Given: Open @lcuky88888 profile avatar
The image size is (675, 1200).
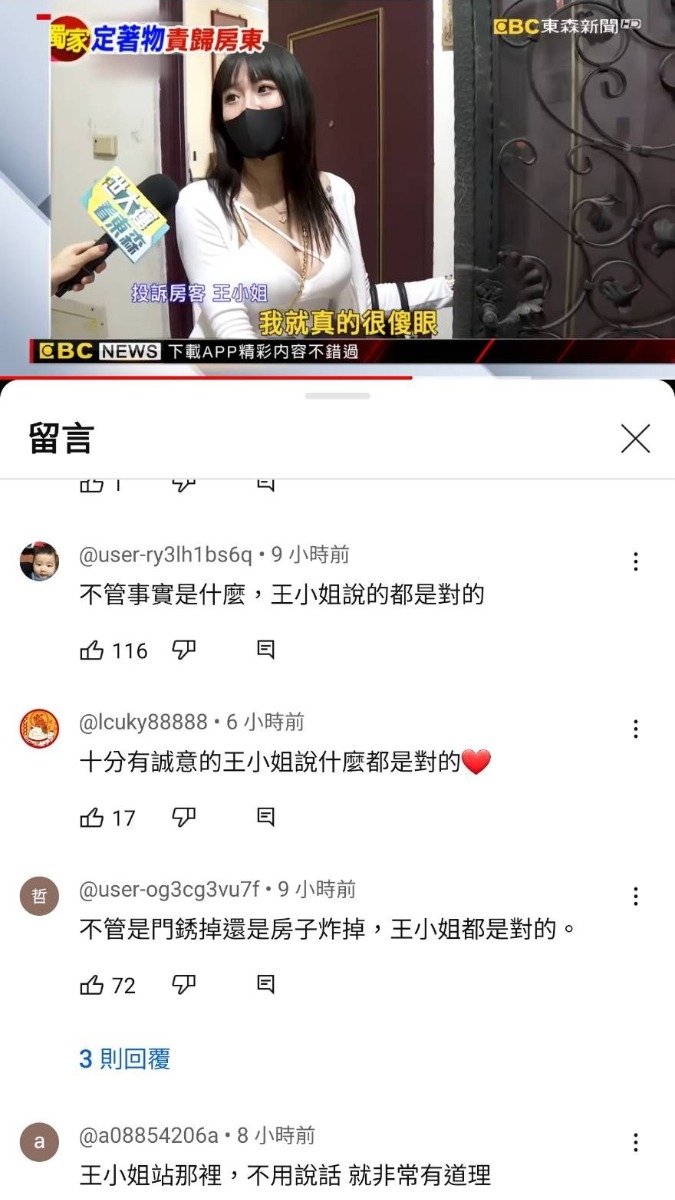Looking at the screenshot, I should (x=40, y=728).
